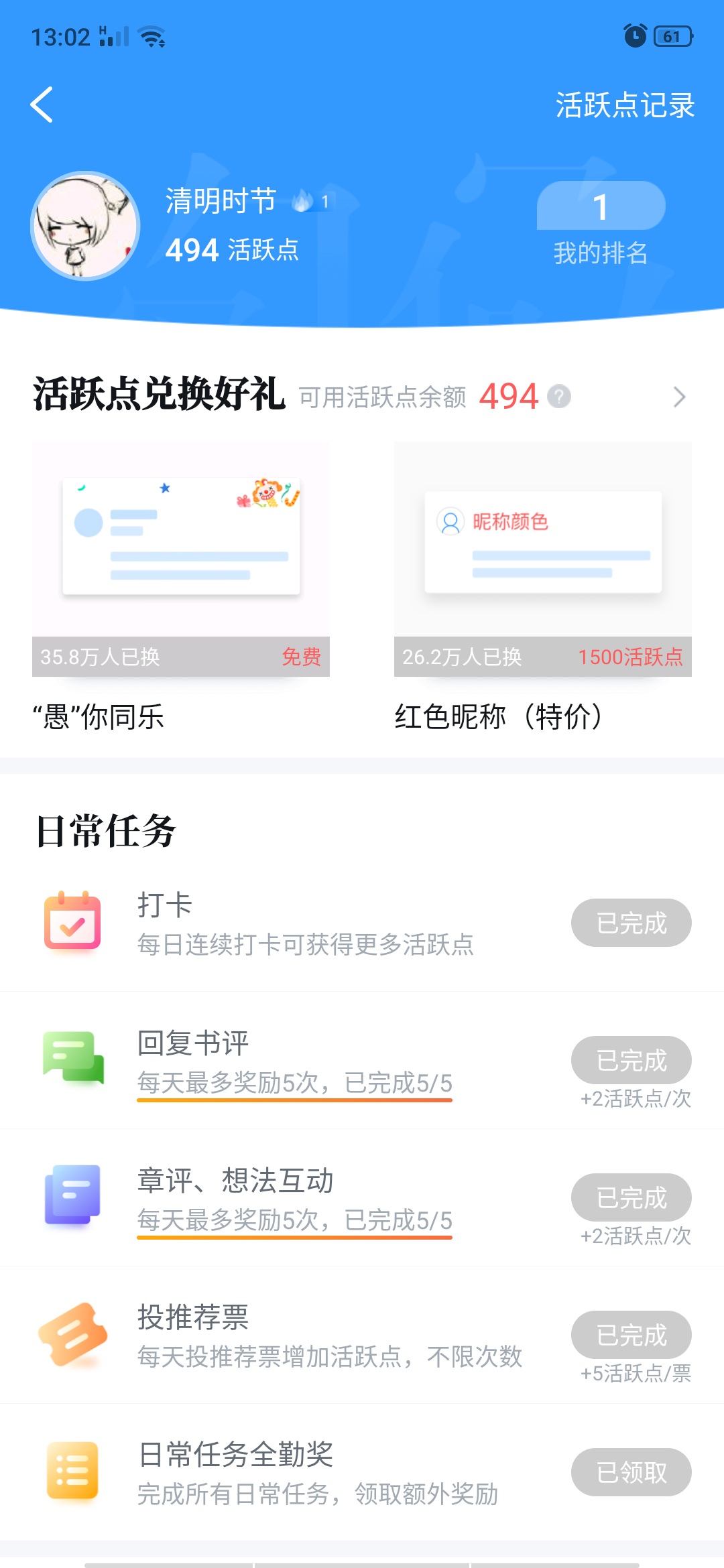Screen dimensions: 724x1568
Task: Tap 已完成 button for 打卡 task
Action: (631, 923)
